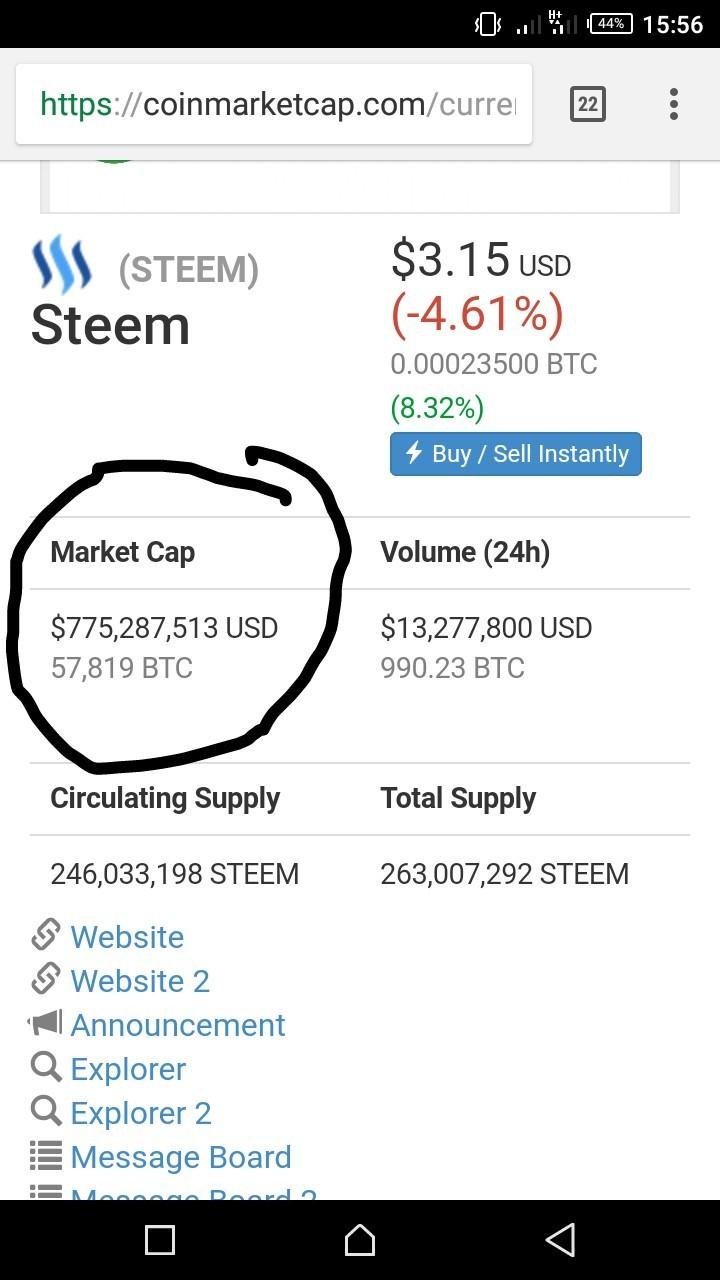Return to the home screen
Viewport: 720px width, 1280px height.
360,1240
